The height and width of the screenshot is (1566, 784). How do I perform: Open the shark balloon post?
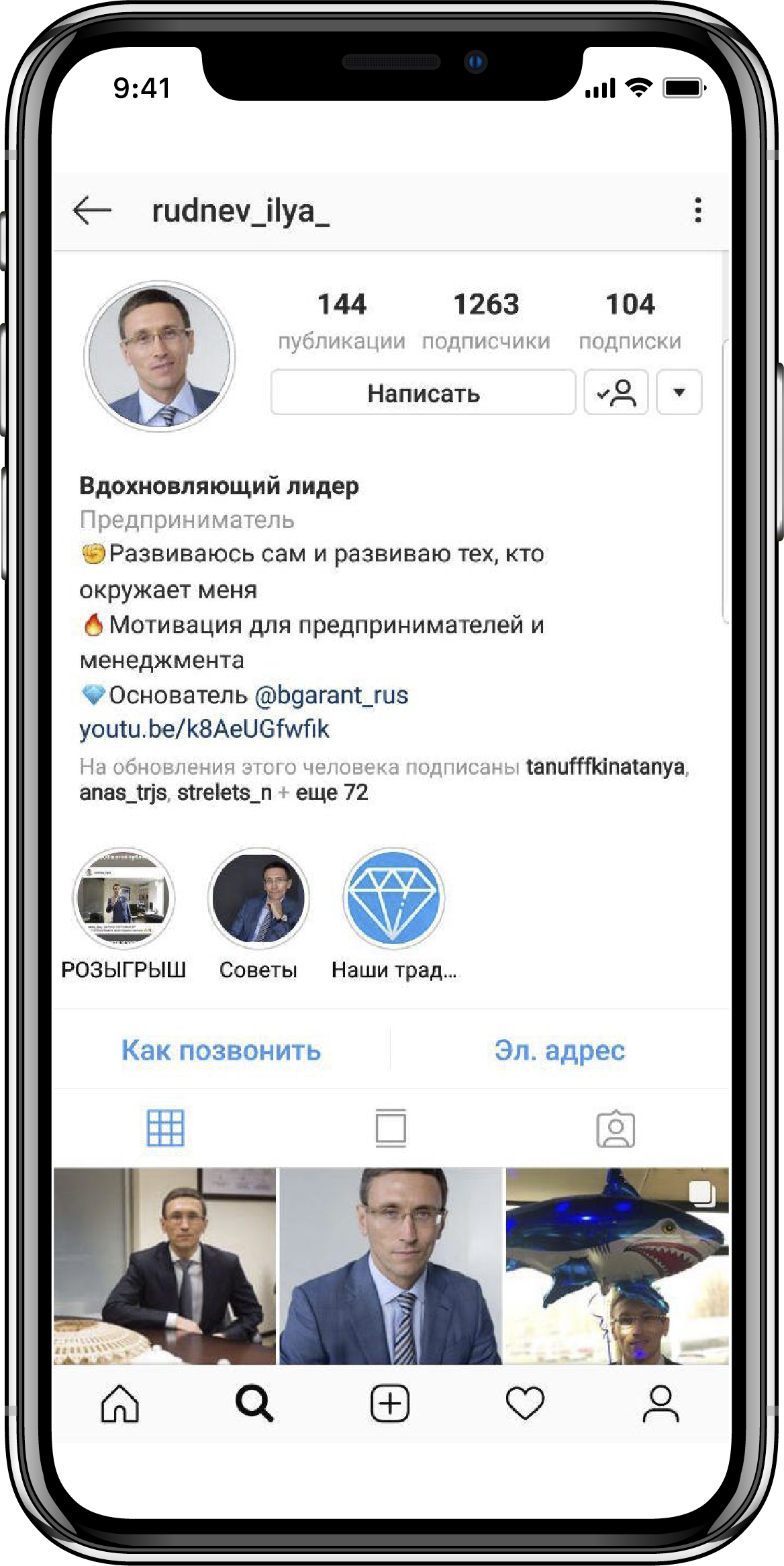[616, 1266]
